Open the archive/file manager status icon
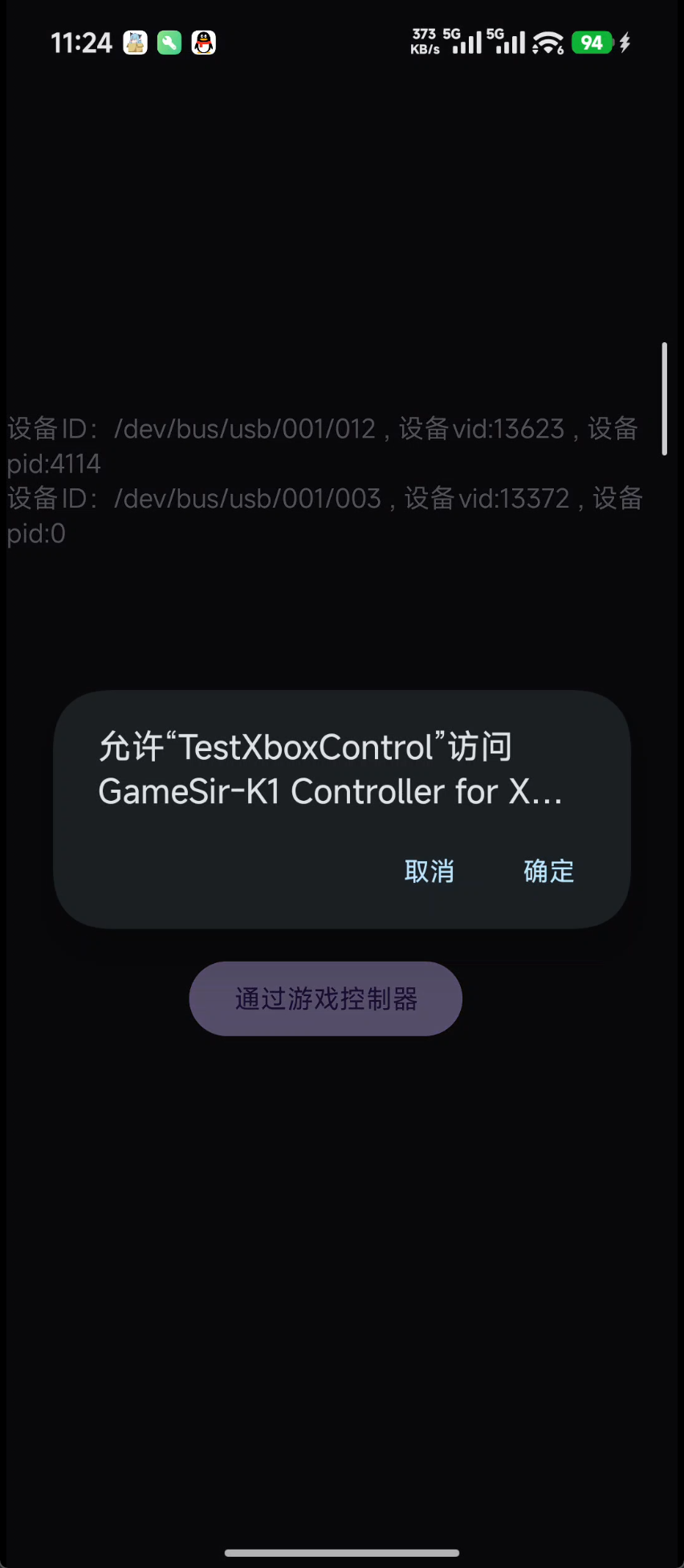Image resolution: width=684 pixels, height=1568 pixels. (x=134, y=43)
